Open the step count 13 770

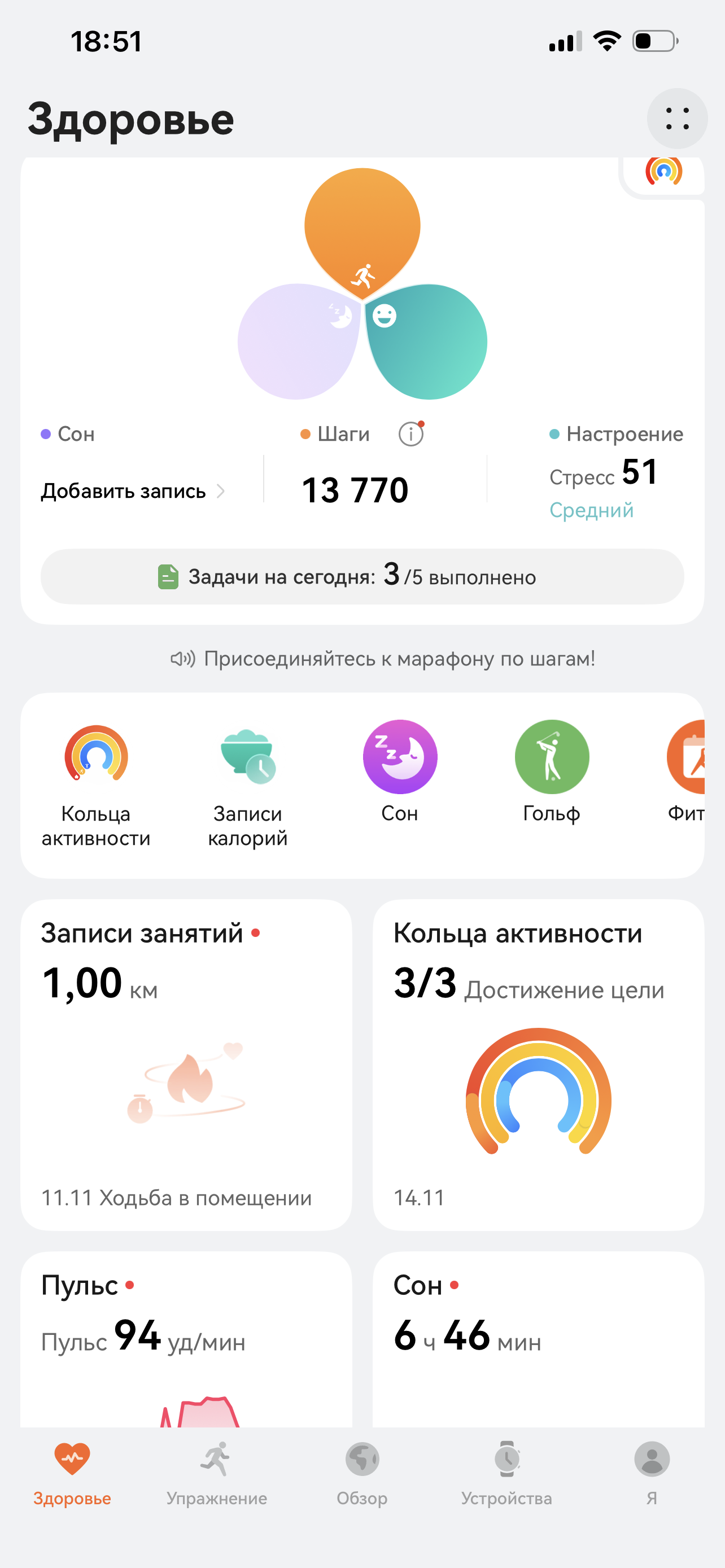pyautogui.click(x=355, y=490)
